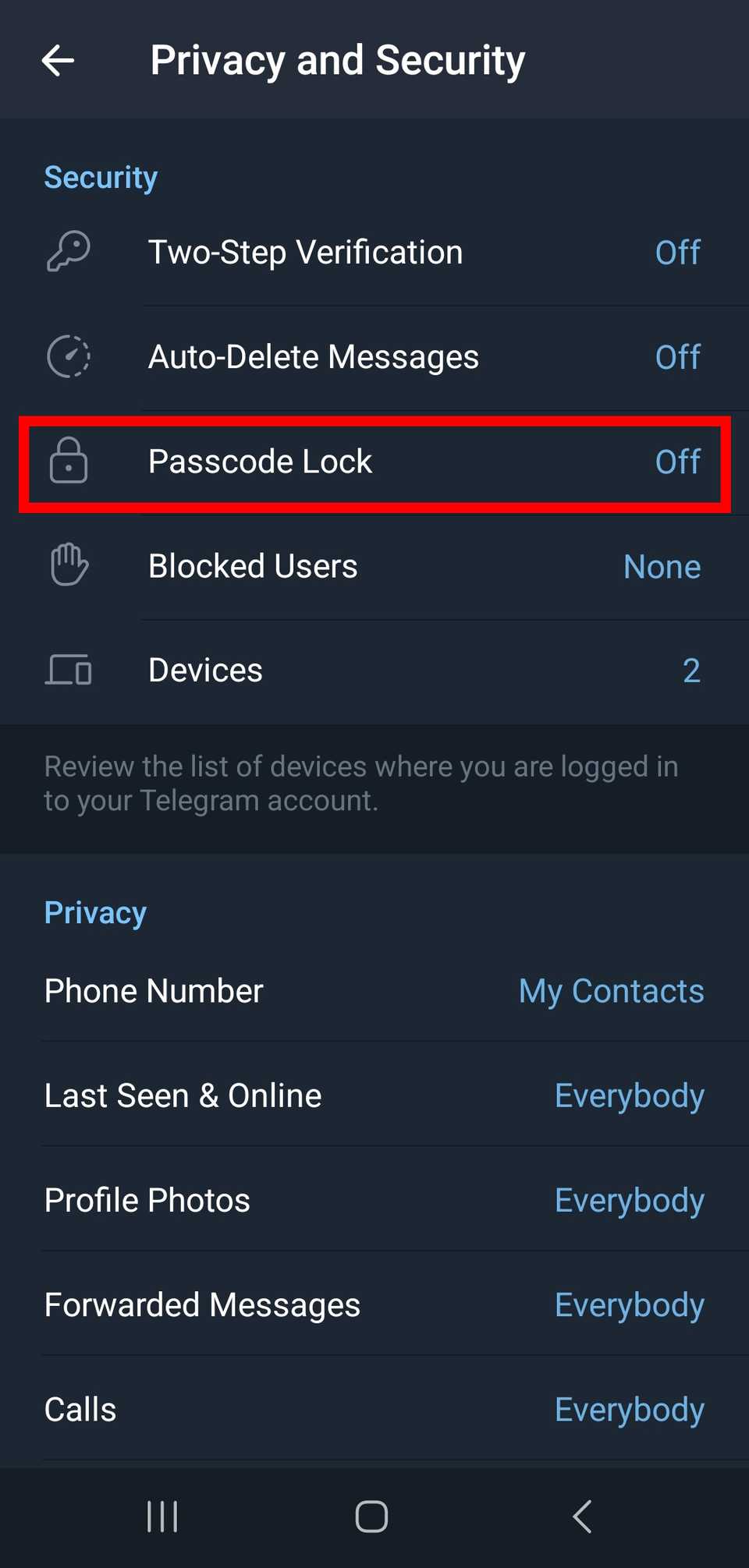Screen dimensions: 749x1568
Task: Open Forwarded Messages privacy
Action: pyautogui.click(x=374, y=1304)
